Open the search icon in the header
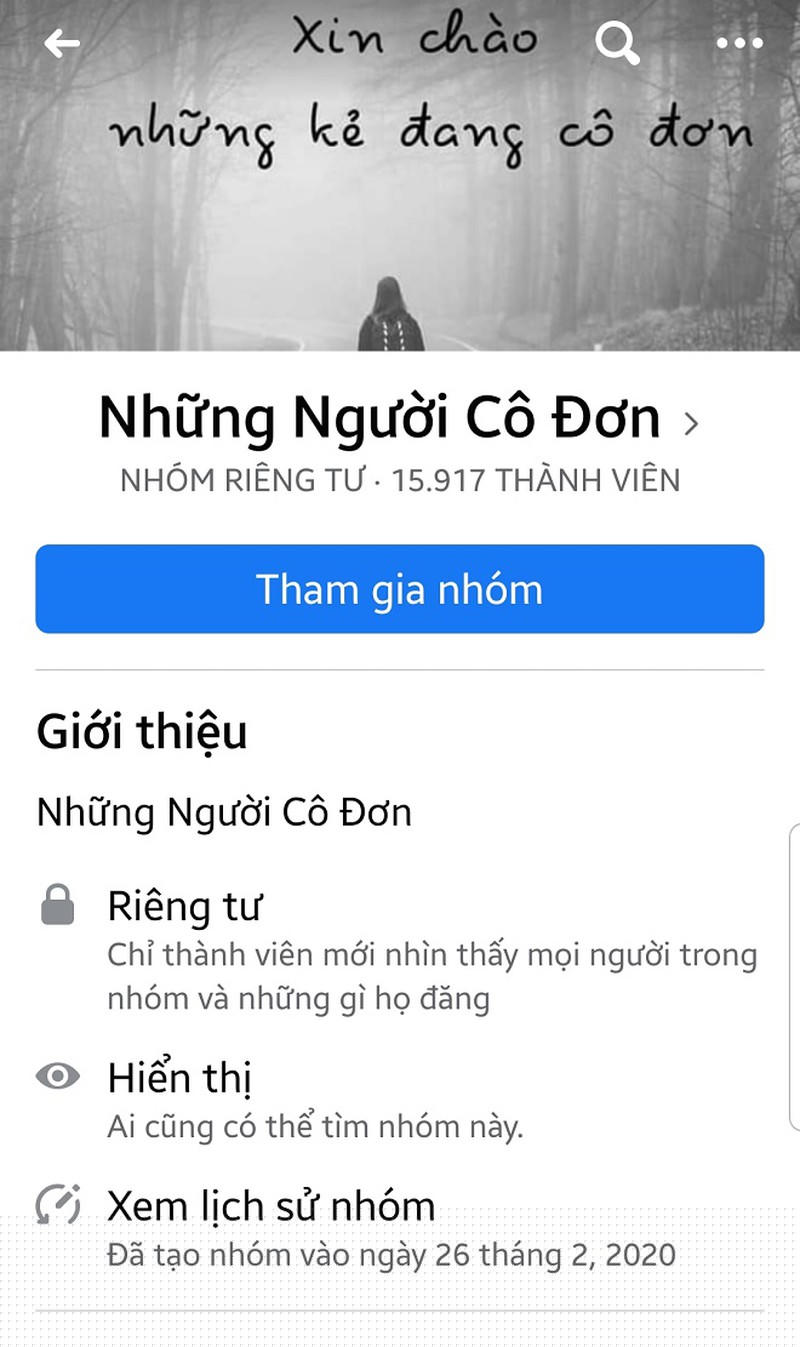The width and height of the screenshot is (800, 1347). [x=617, y=42]
